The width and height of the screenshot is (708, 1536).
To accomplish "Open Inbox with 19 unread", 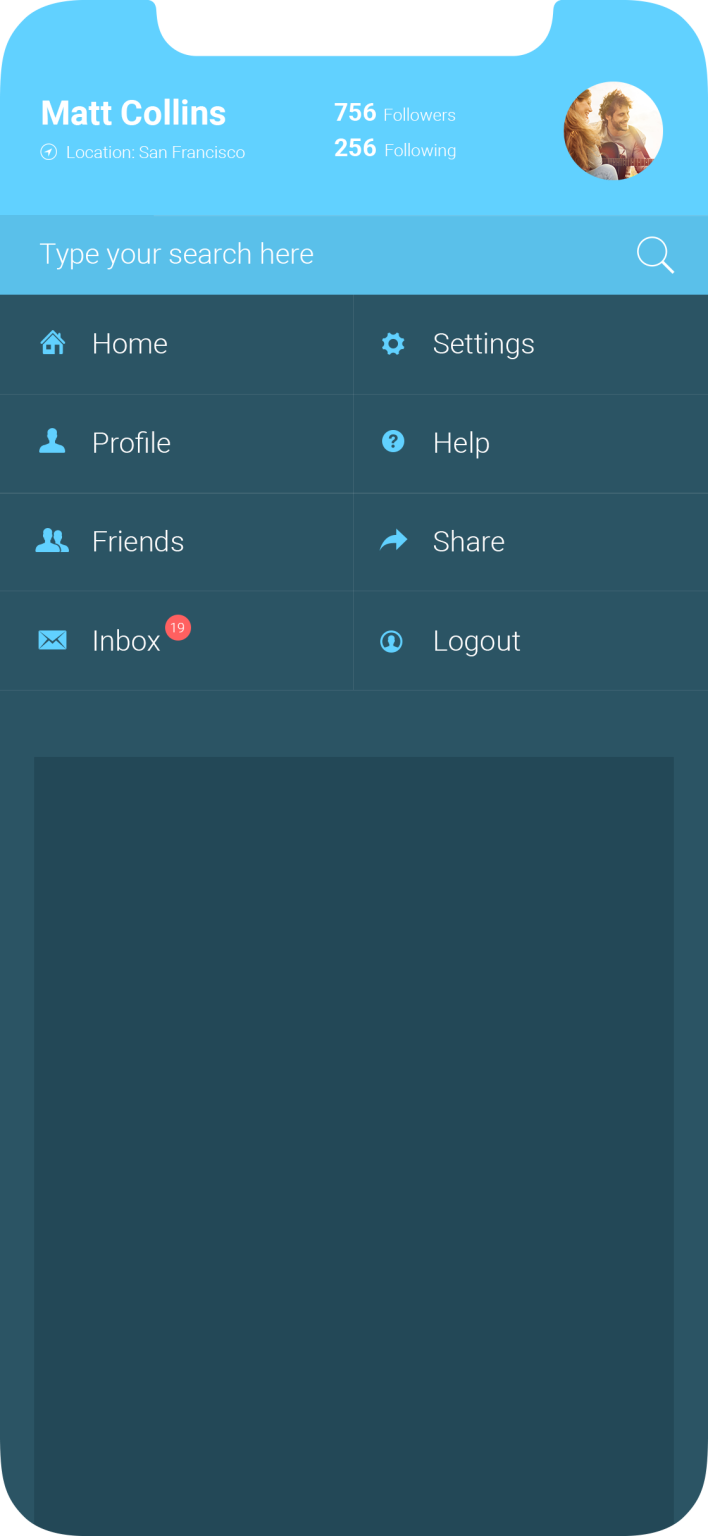I will tap(126, 641).
